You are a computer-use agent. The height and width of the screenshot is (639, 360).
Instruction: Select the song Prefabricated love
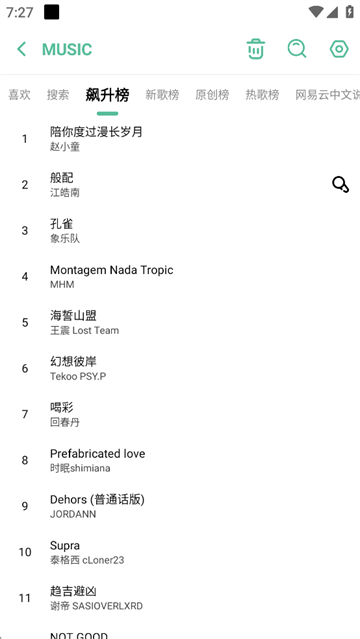click(x=180, y=460)
